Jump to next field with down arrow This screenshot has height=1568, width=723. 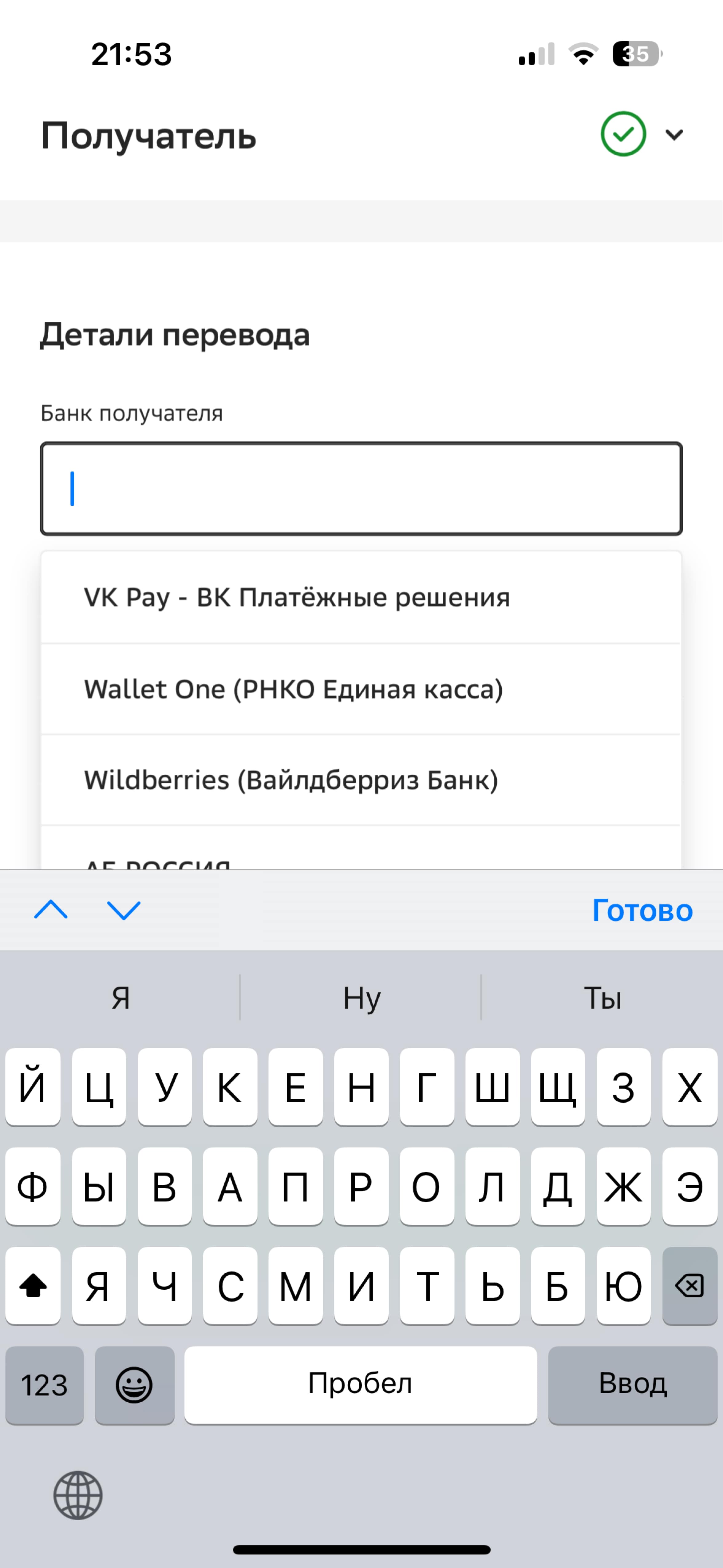[124, 910]
